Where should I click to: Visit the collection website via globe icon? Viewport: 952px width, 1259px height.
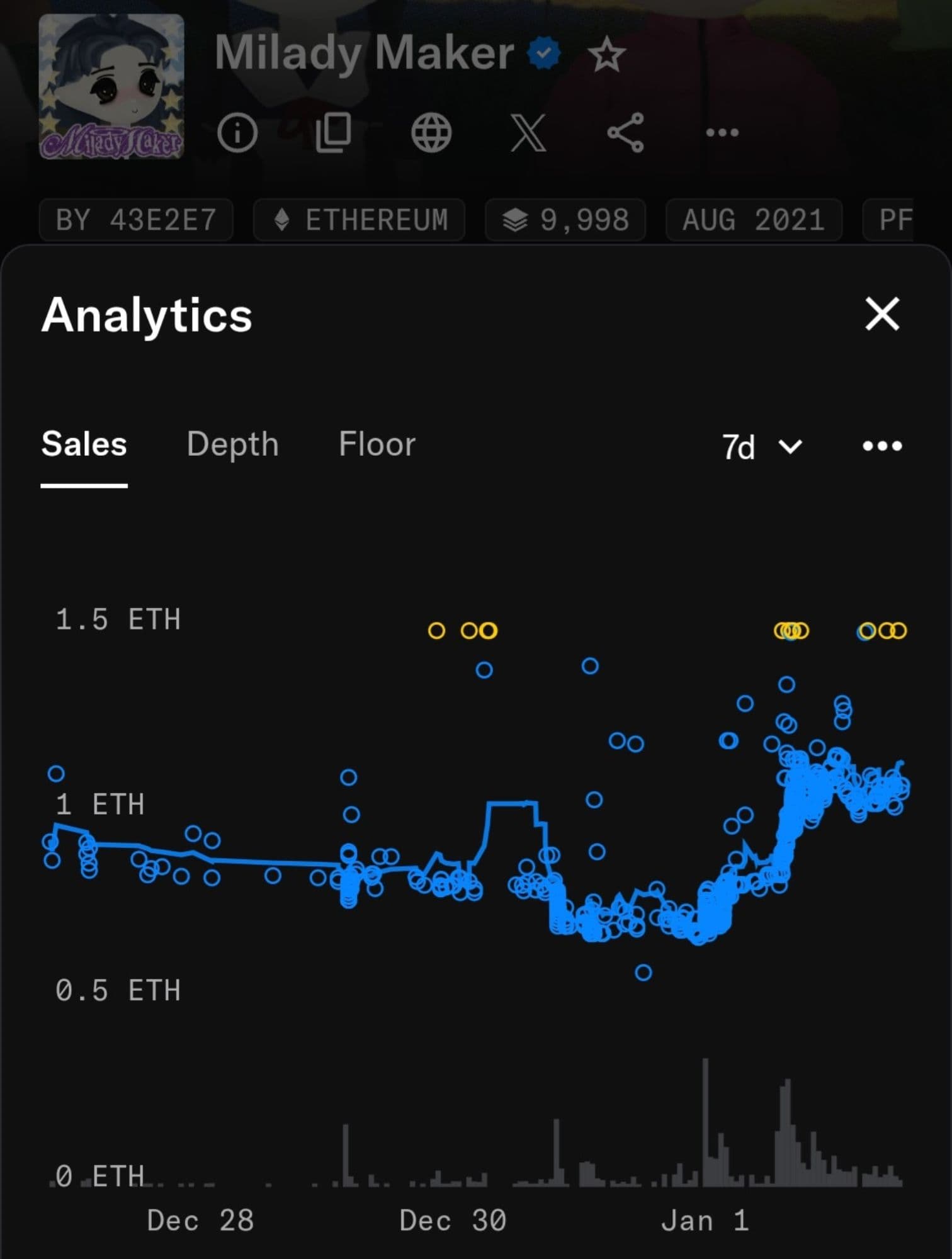[x=431, y=133]
